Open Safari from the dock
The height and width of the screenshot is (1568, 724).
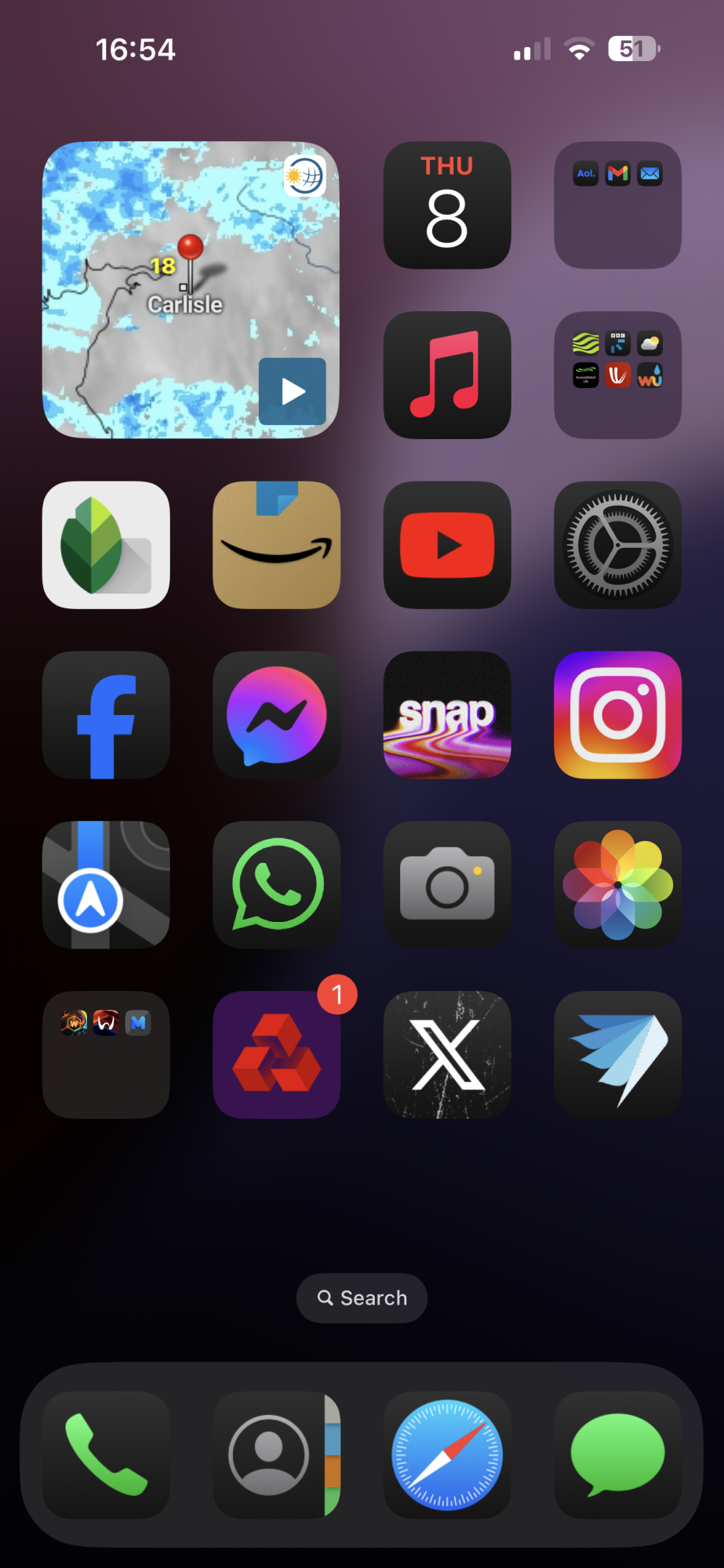pyautogui.click(x=447, y=1455)
